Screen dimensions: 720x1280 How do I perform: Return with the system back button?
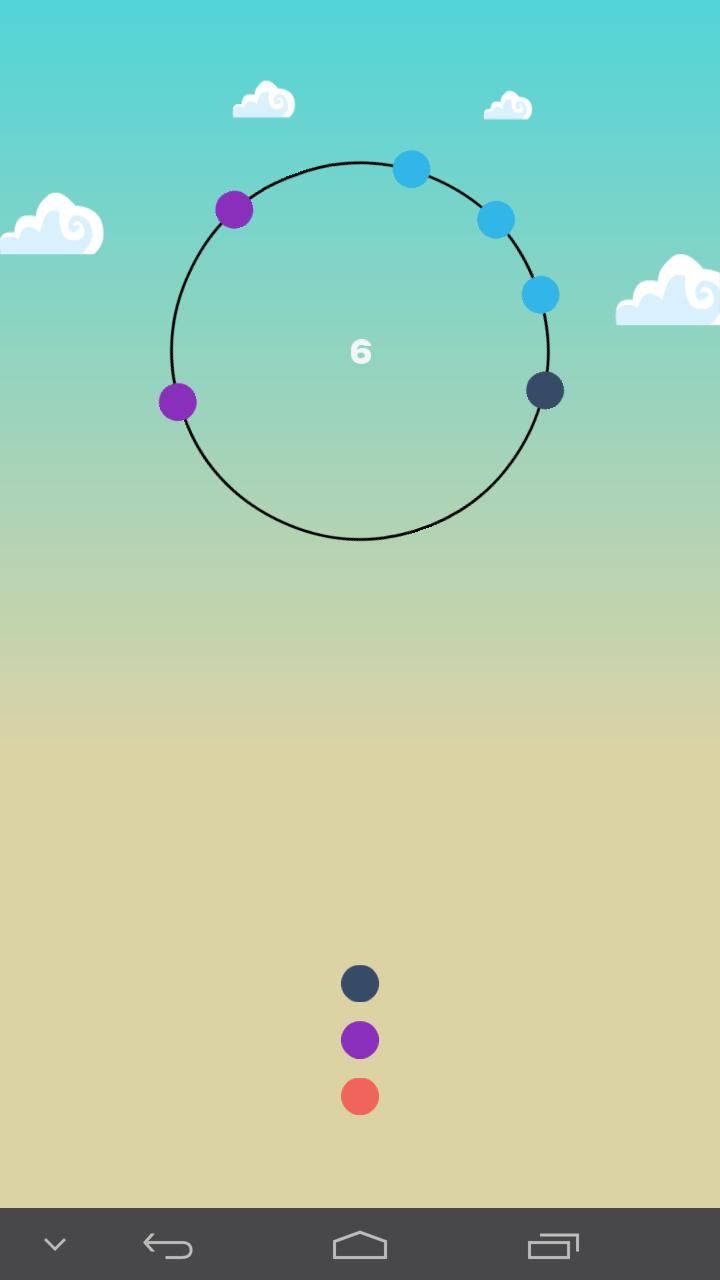point(168,1245)
